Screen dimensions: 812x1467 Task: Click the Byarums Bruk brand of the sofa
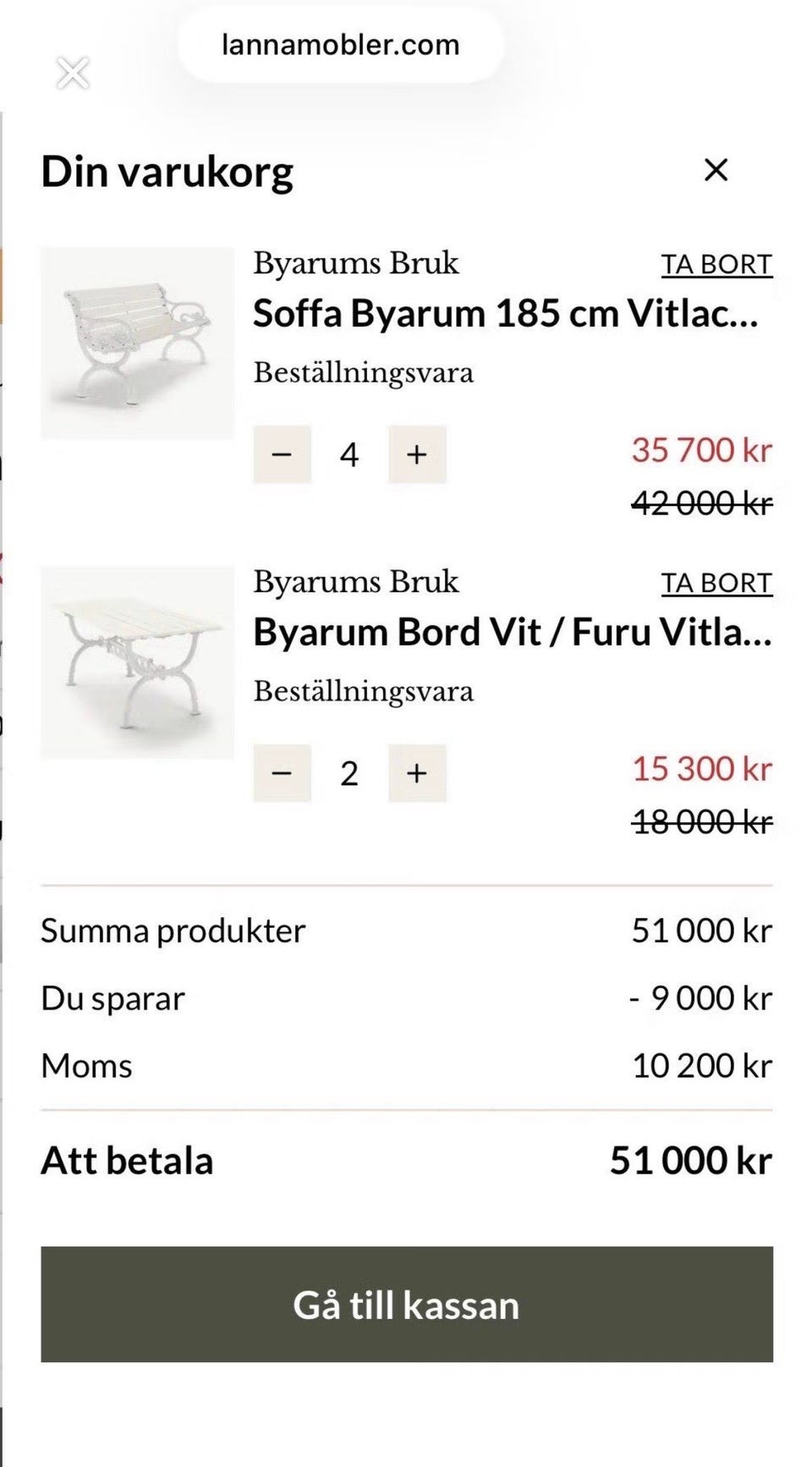[356, 263]
